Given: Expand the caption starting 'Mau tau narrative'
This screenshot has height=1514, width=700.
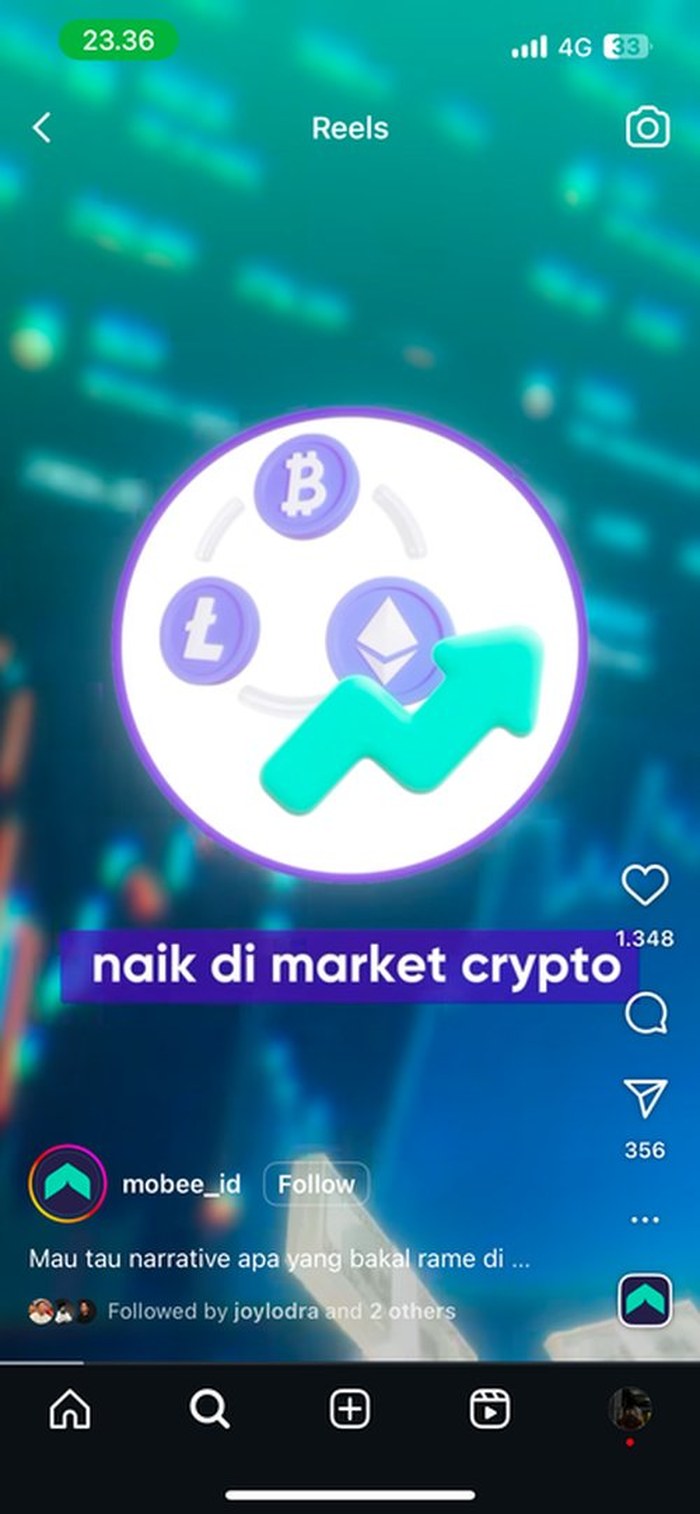Looking at the screenshot, I should tap(279, 1258).
